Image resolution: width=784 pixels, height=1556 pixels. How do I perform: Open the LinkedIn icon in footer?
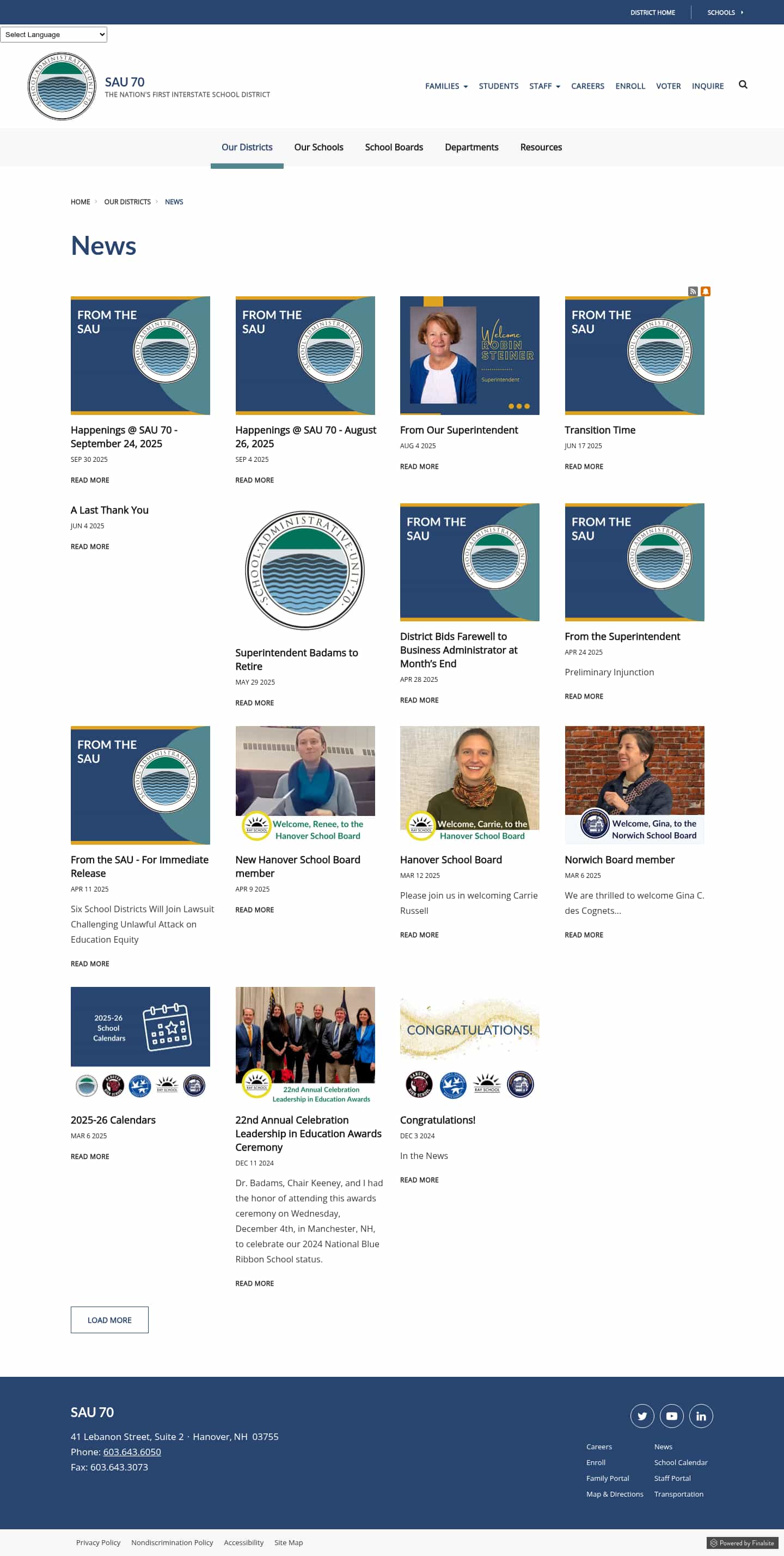pos(701,1416)
